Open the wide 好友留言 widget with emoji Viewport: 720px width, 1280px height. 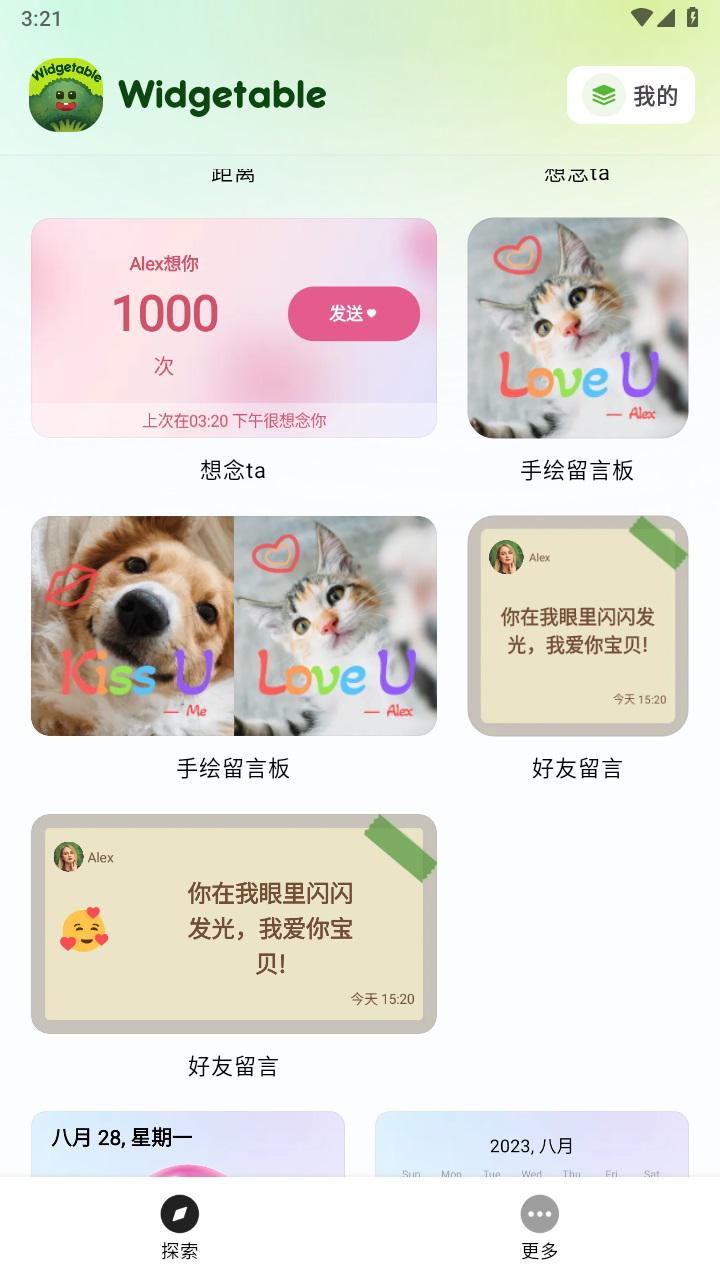pos(234,924)
